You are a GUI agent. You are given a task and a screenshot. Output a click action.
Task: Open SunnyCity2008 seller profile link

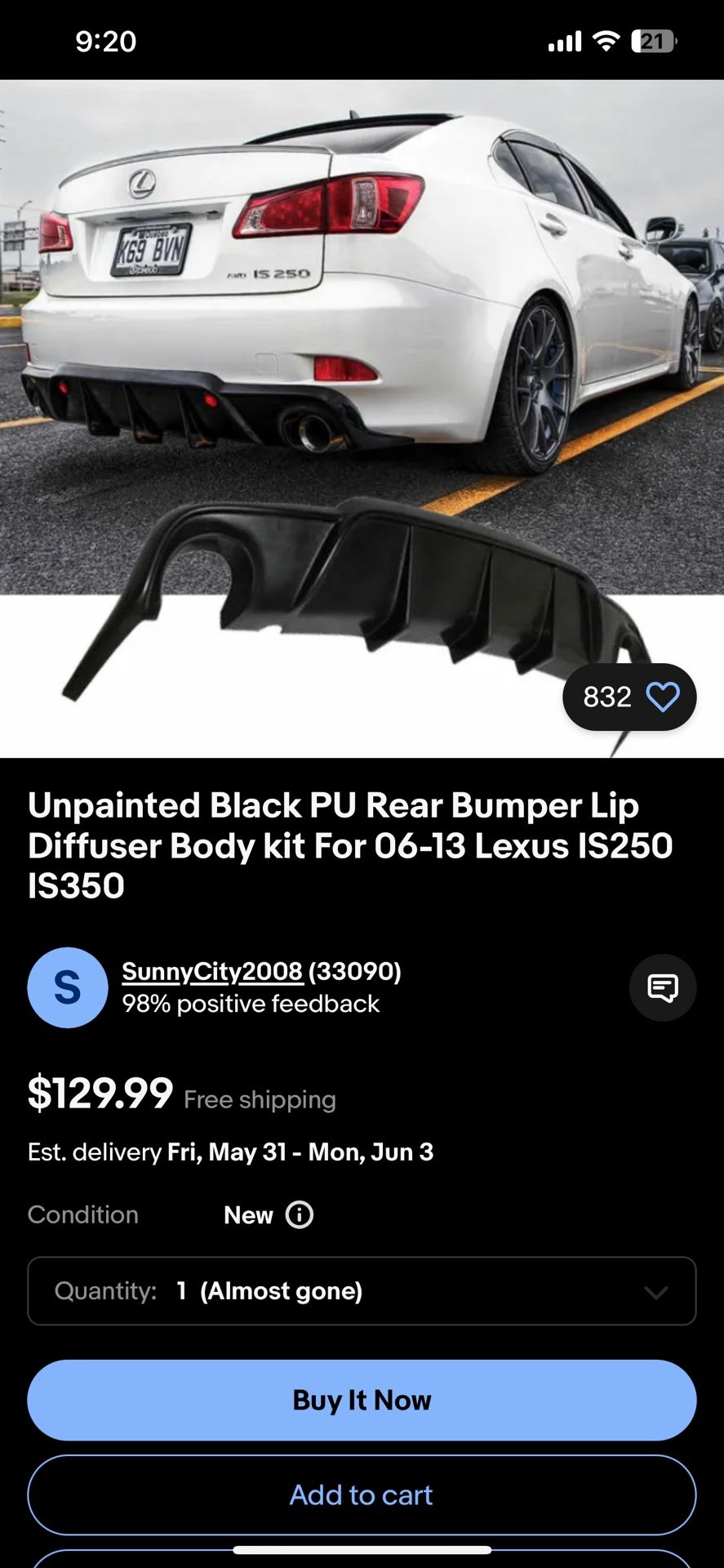click(212, 971)
